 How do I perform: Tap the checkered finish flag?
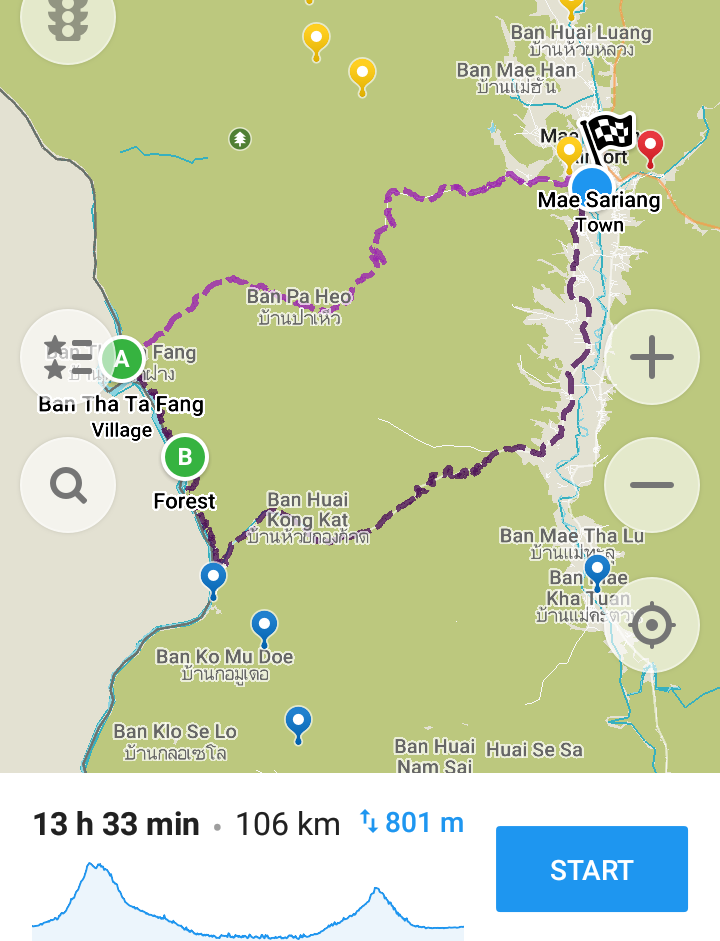(609, 135)
